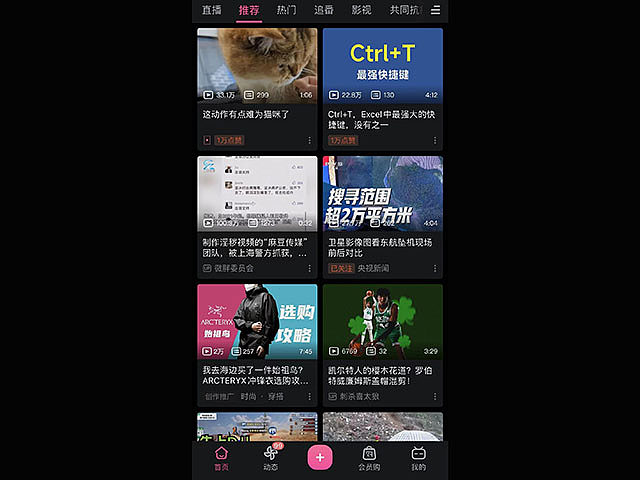Open the Ctrl+T Excel shortcut video
The width and height of the screenshot is (640, 480).
point(382,65)
